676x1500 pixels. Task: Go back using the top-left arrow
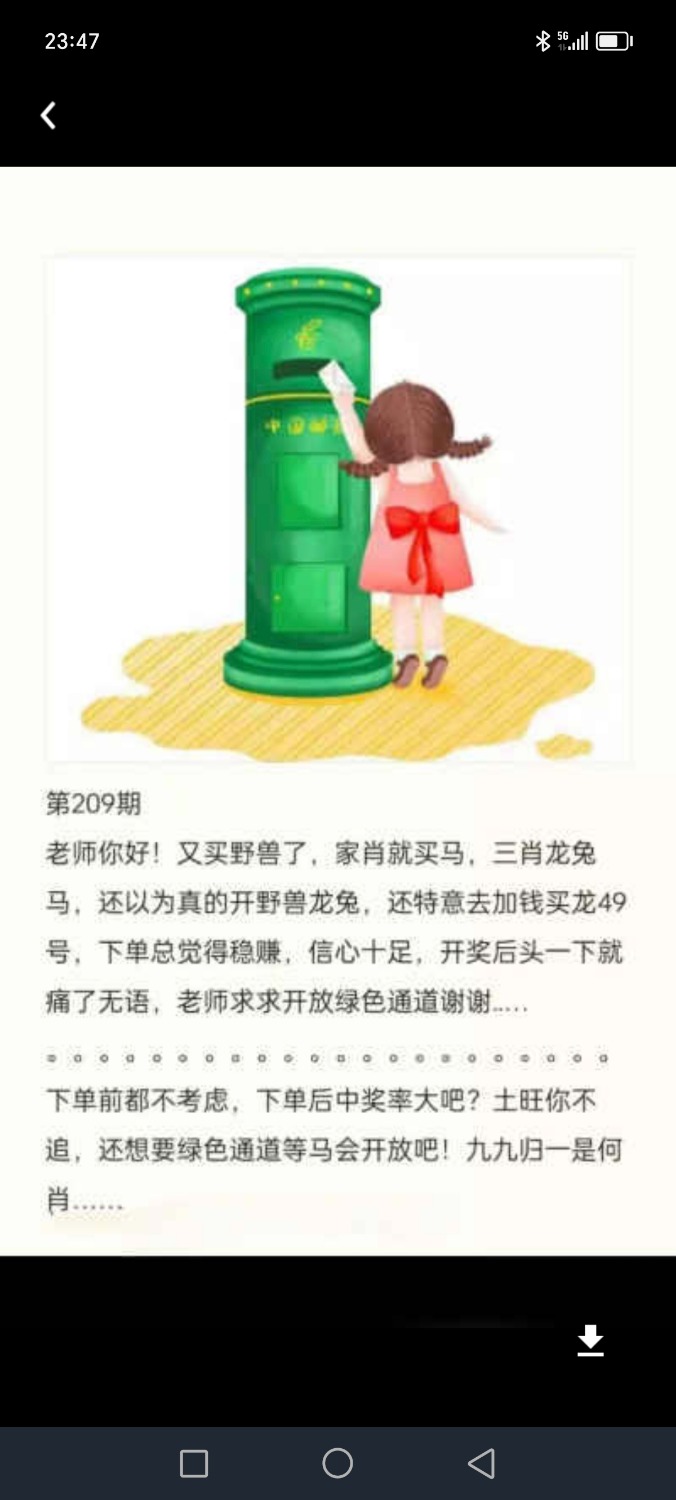point(47,116)
